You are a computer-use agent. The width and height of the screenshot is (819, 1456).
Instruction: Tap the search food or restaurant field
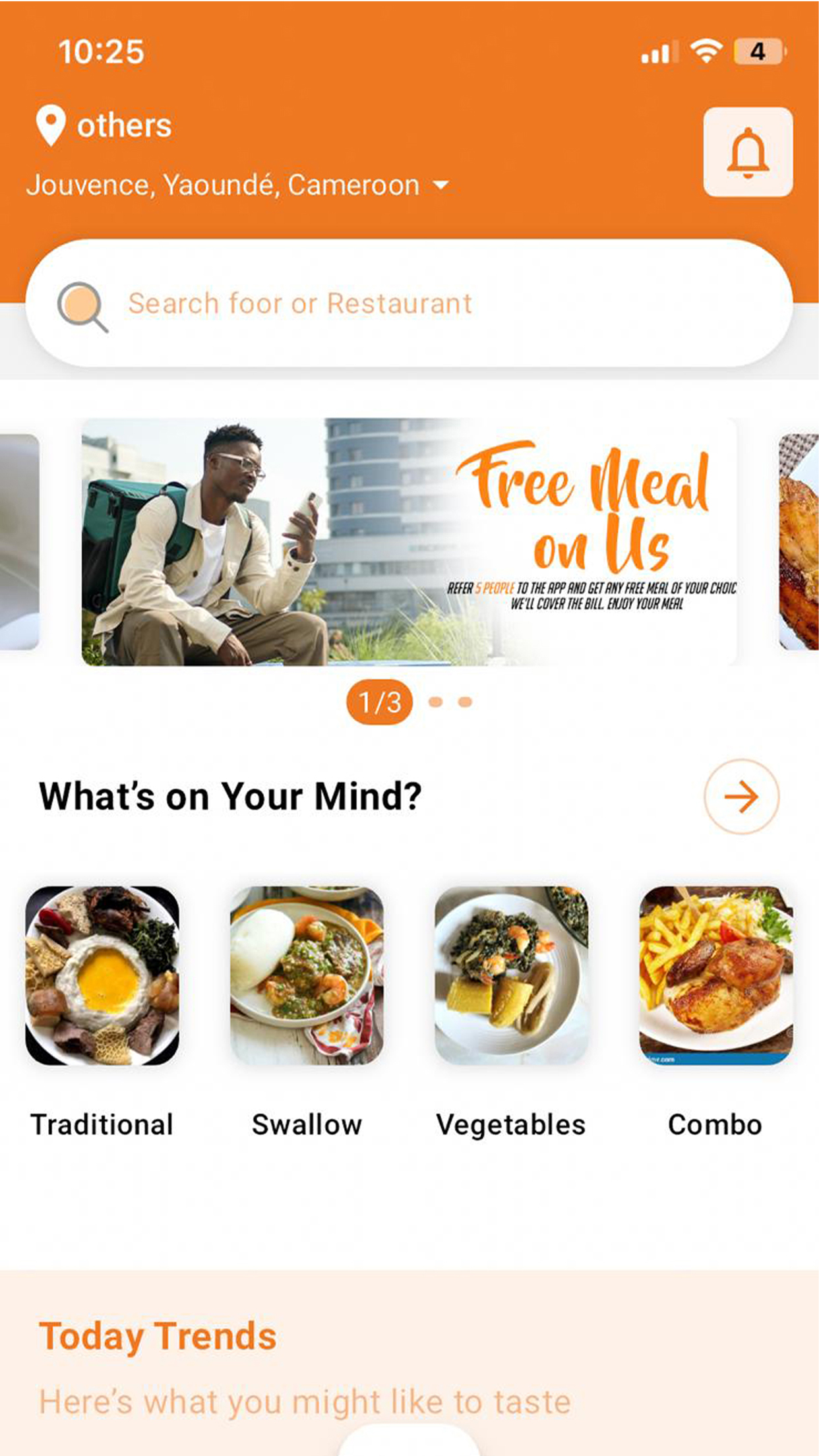pyautogui.click(x=409, y=303)
